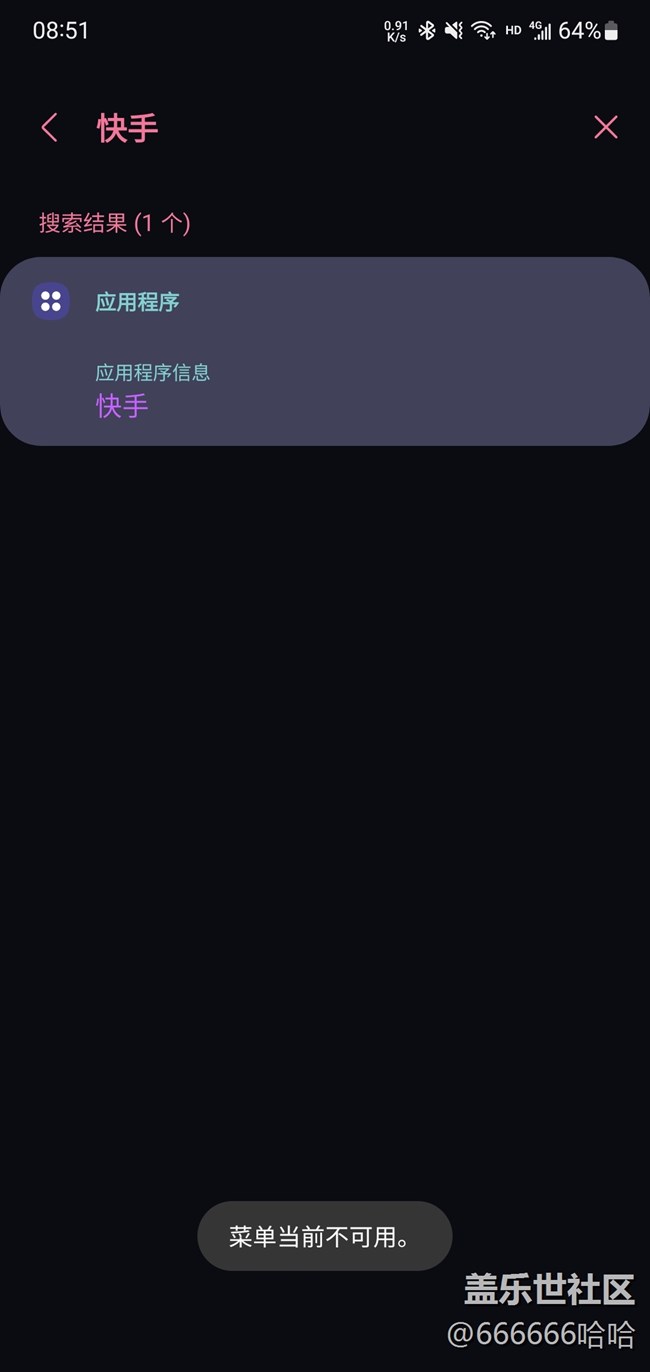
Task: Clear the search text 快手
Action: (x=605, y=127)
